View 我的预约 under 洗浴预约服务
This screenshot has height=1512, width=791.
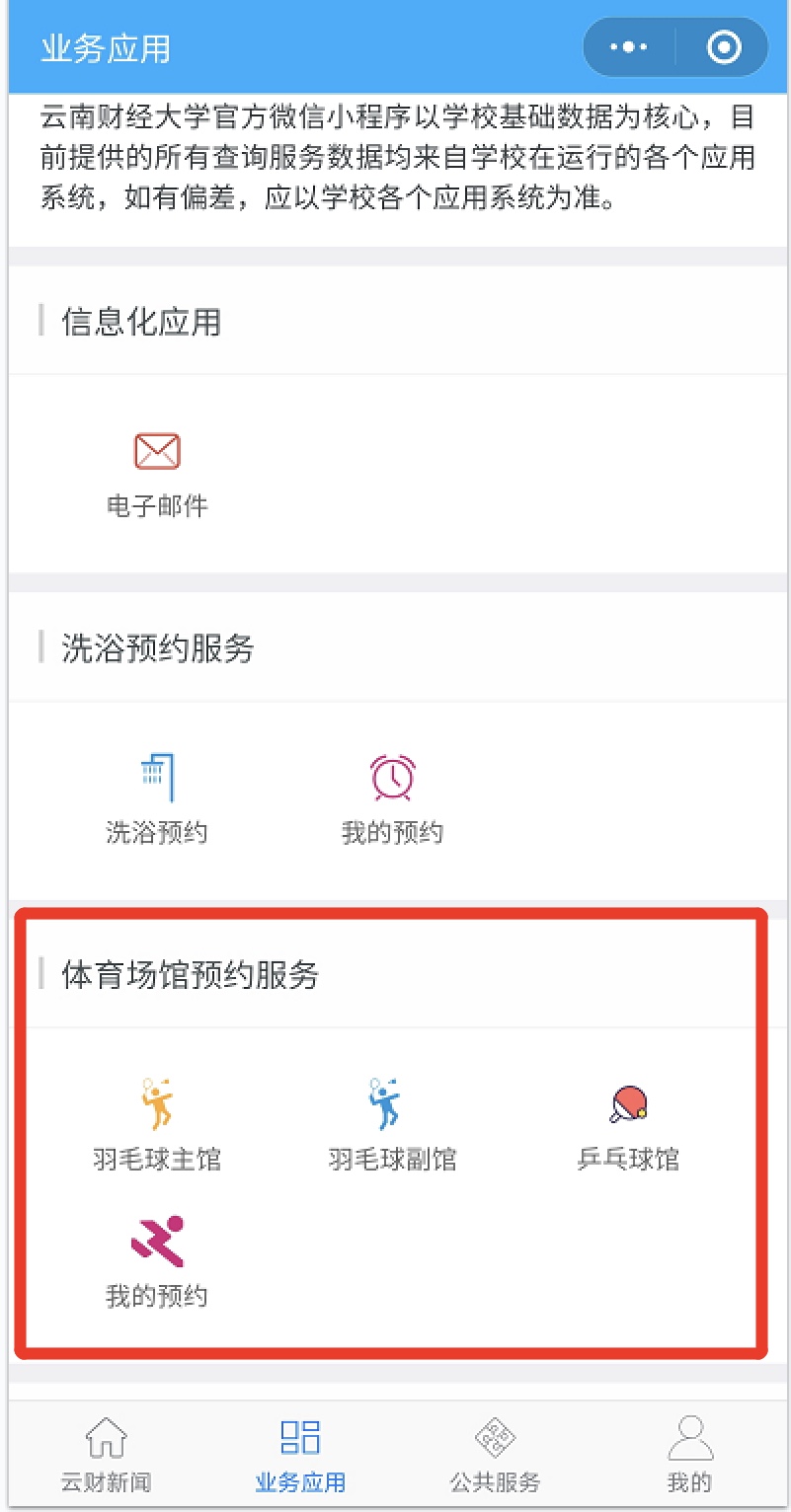[392, 799]
